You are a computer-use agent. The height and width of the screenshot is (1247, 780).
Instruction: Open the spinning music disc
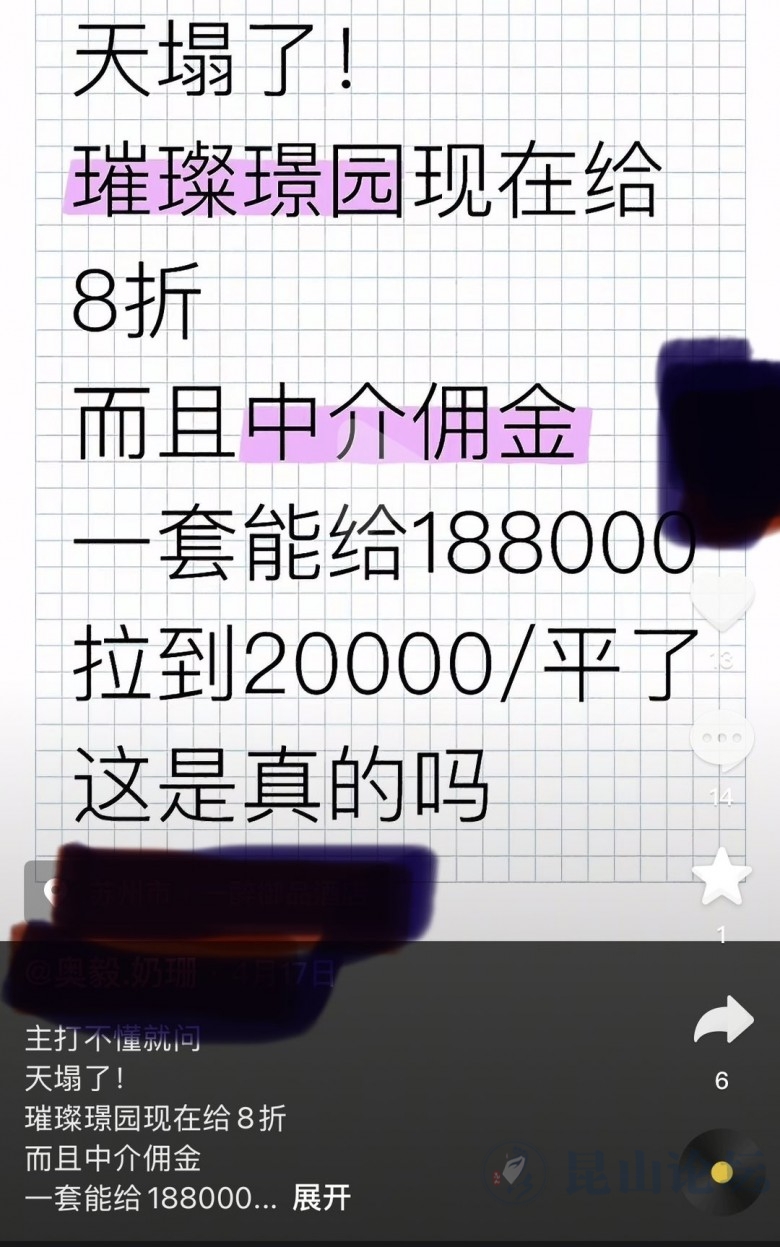coord(724,1171)
